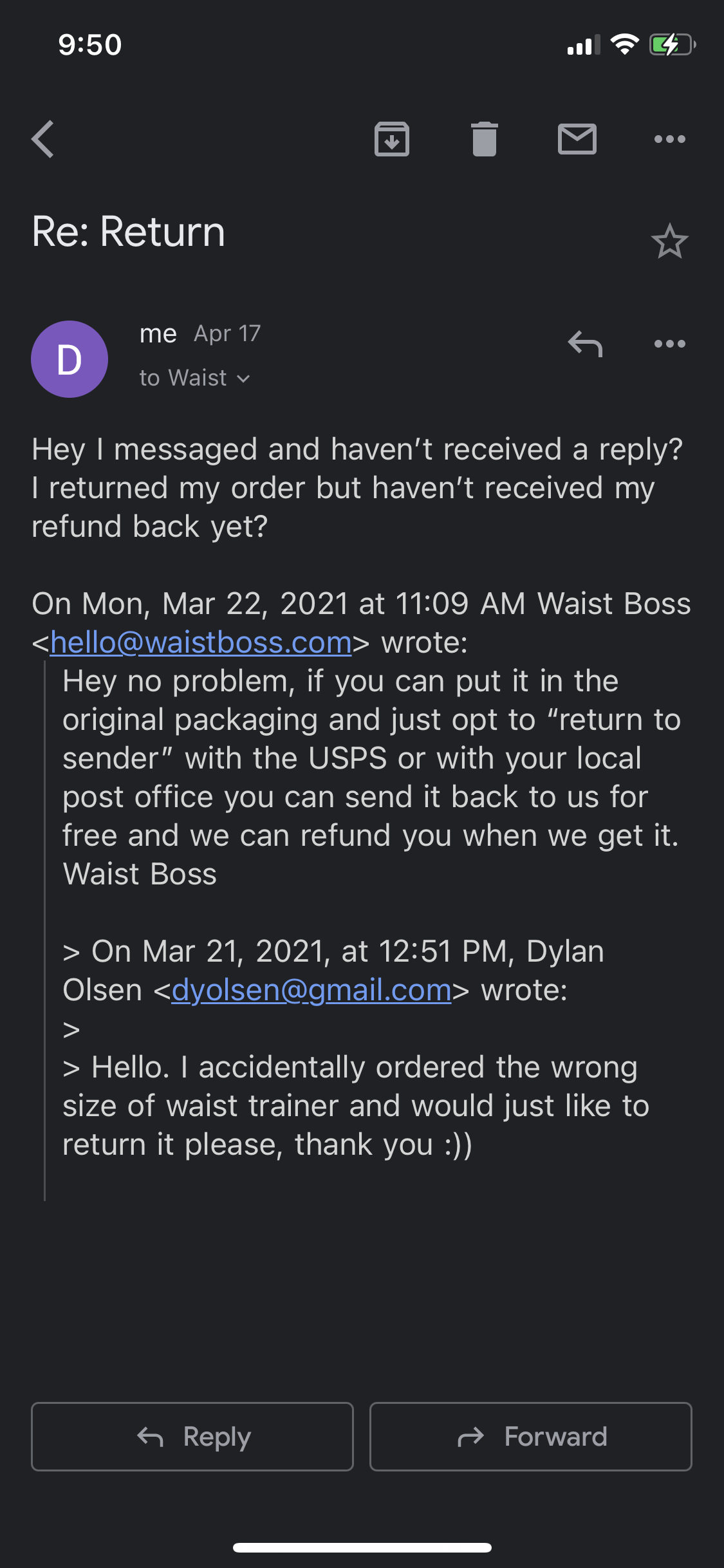Tap the reply arrow next to Apr 17

(585, 344)
